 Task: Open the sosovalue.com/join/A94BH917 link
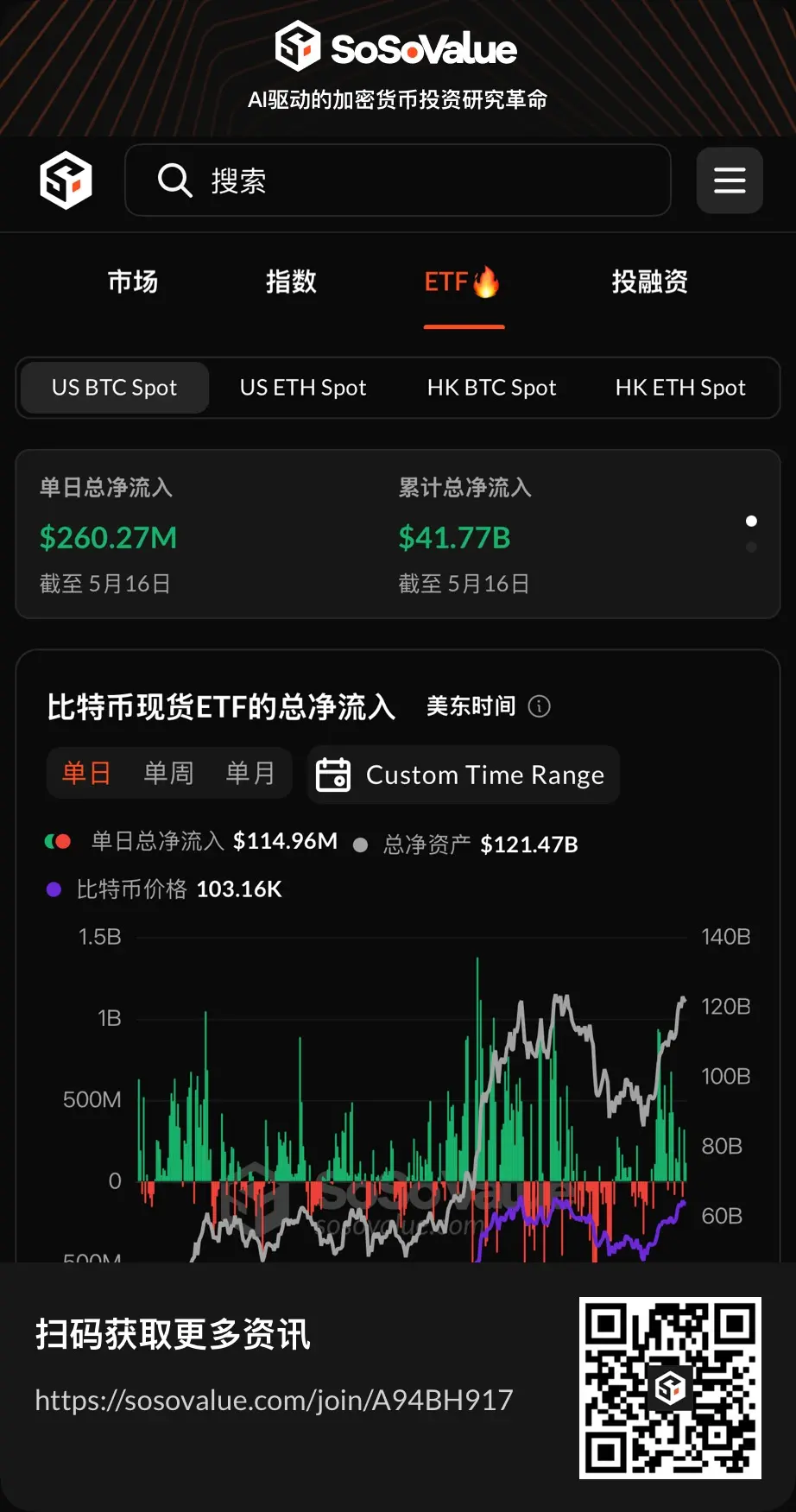tap(273, 1400)
